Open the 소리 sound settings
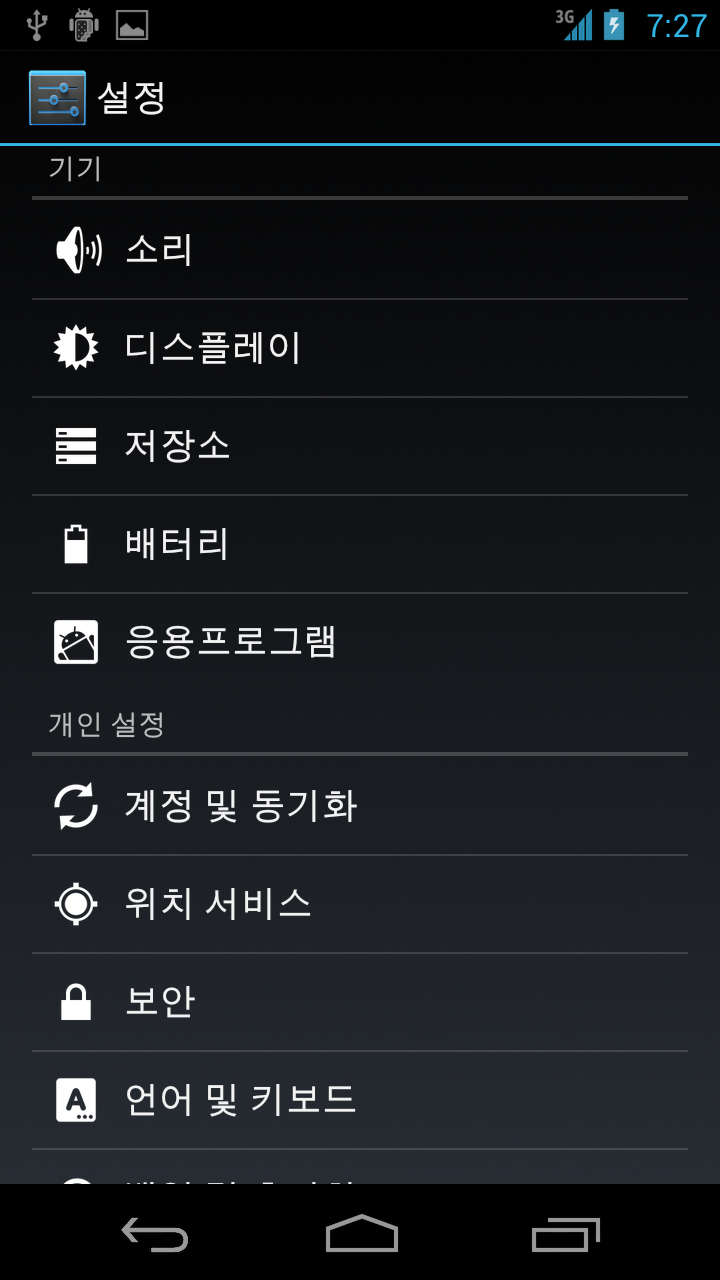720x1280 pixels. pos(360,250)
